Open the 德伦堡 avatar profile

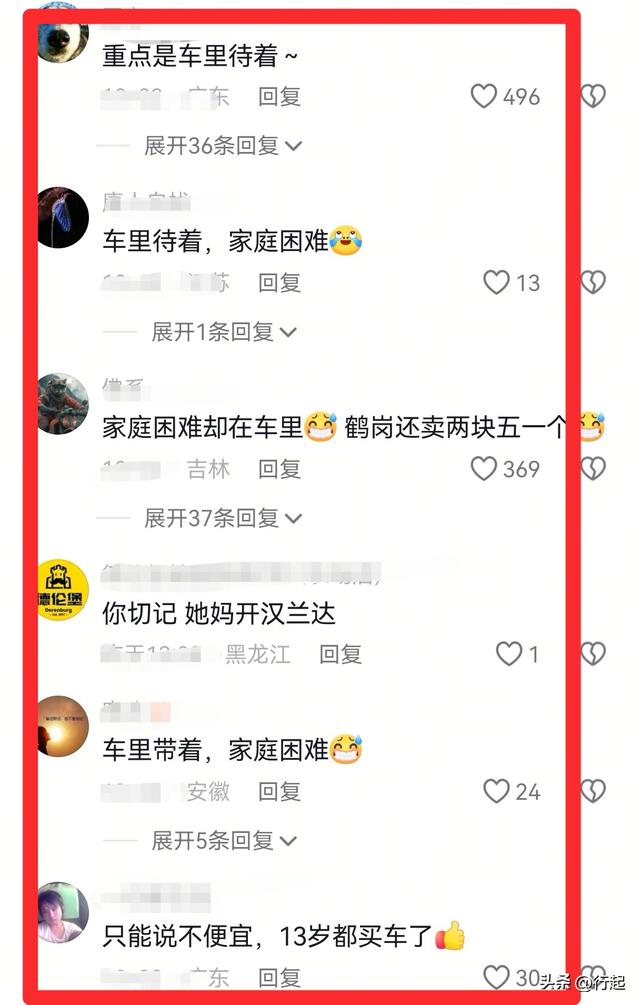63,591
